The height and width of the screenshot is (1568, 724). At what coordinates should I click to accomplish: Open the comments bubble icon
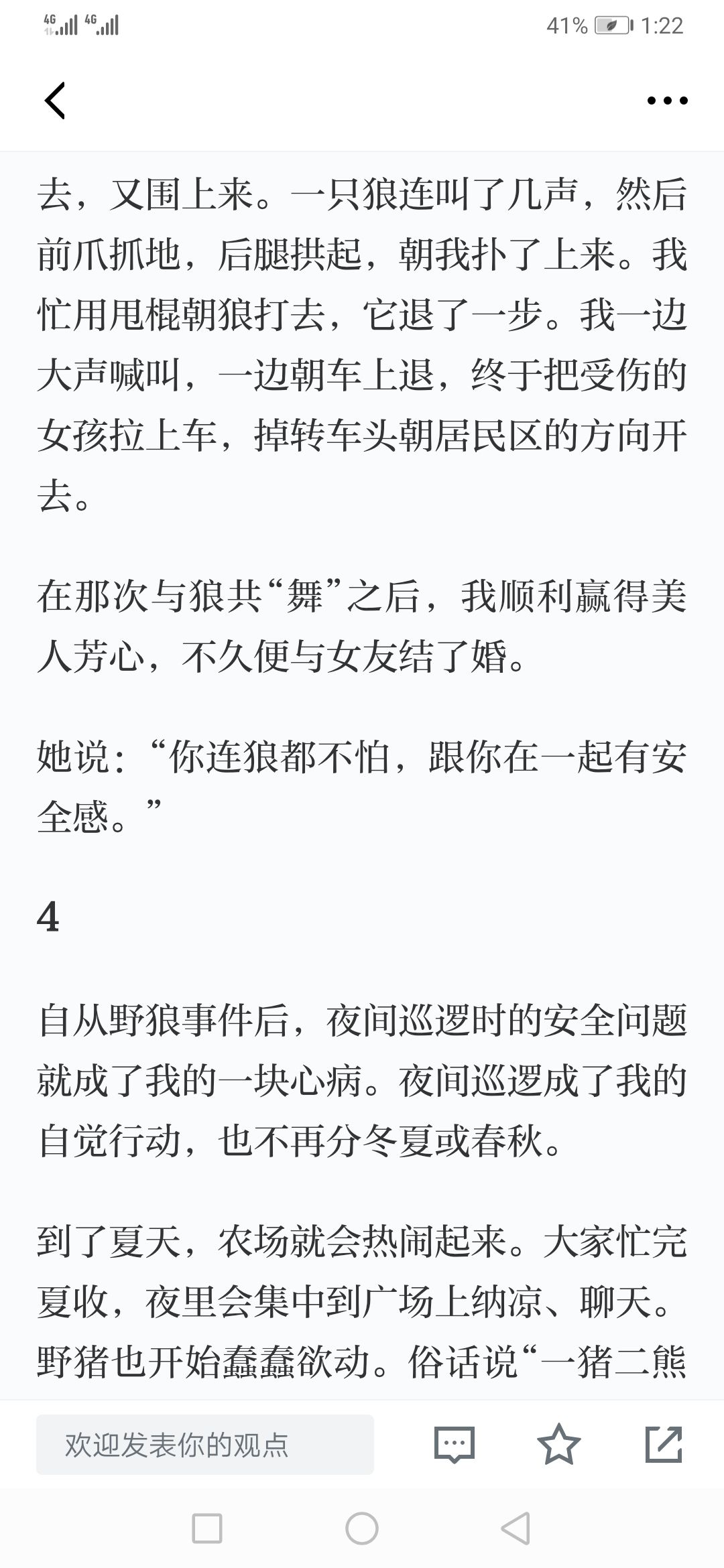[455, 1445]
